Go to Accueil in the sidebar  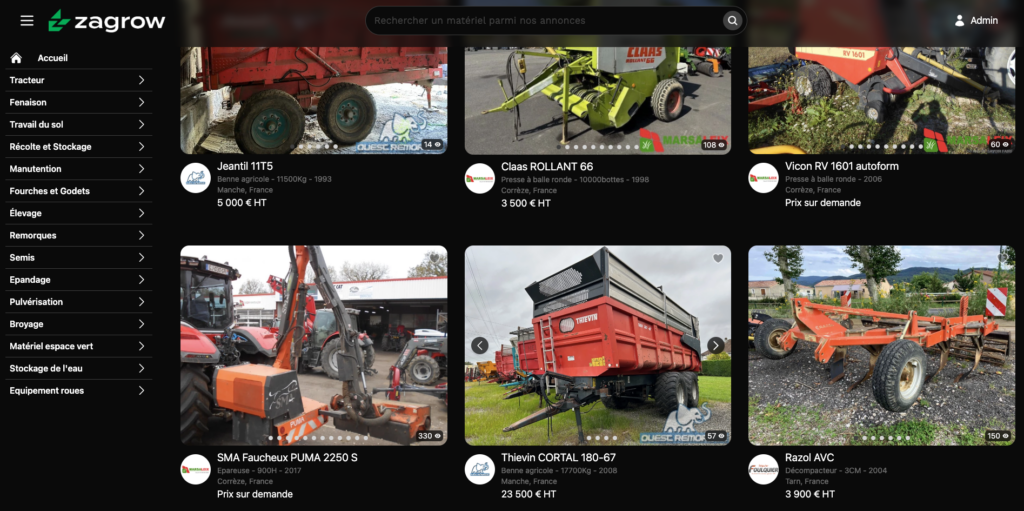(52, 58)
